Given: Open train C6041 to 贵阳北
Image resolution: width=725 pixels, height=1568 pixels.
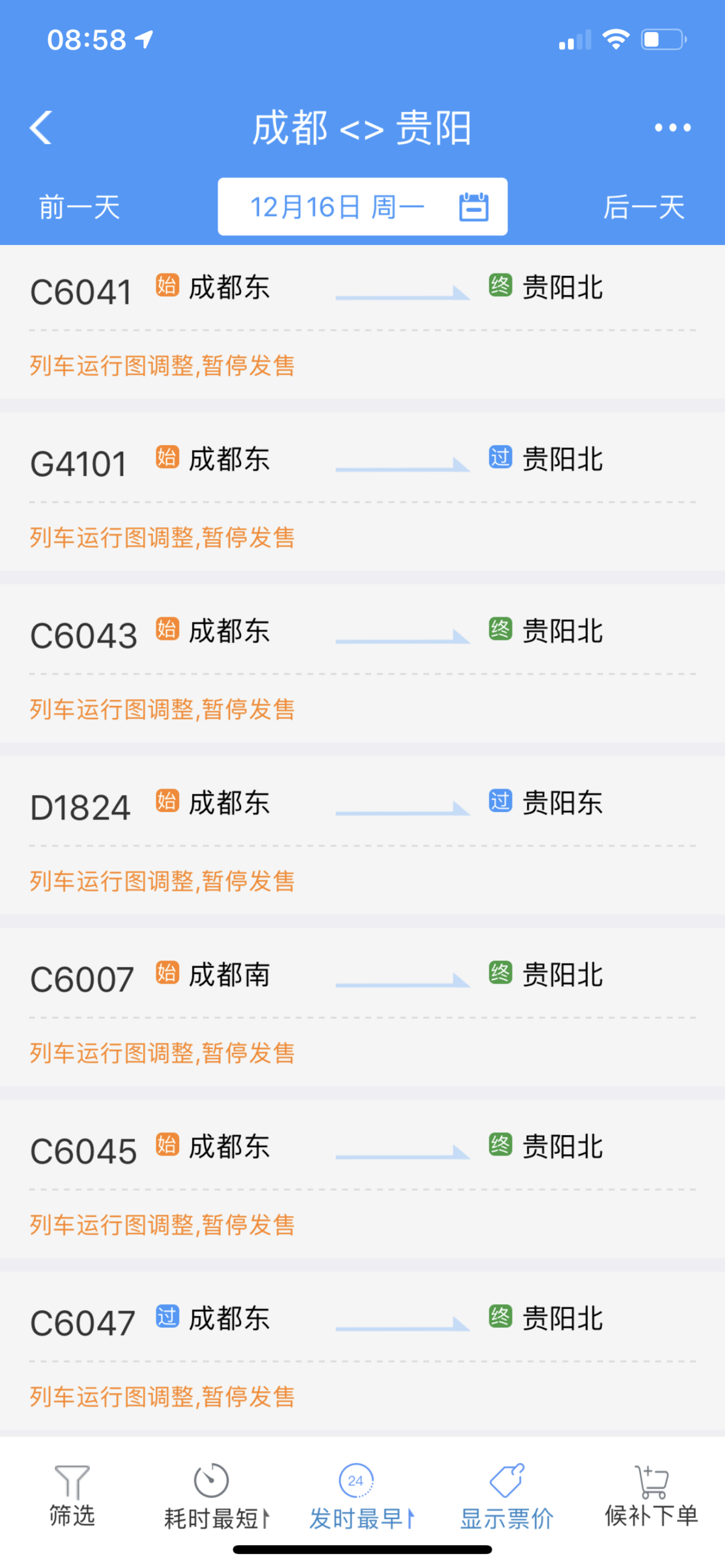Looking at the screenshot, I should pos(362,321).
